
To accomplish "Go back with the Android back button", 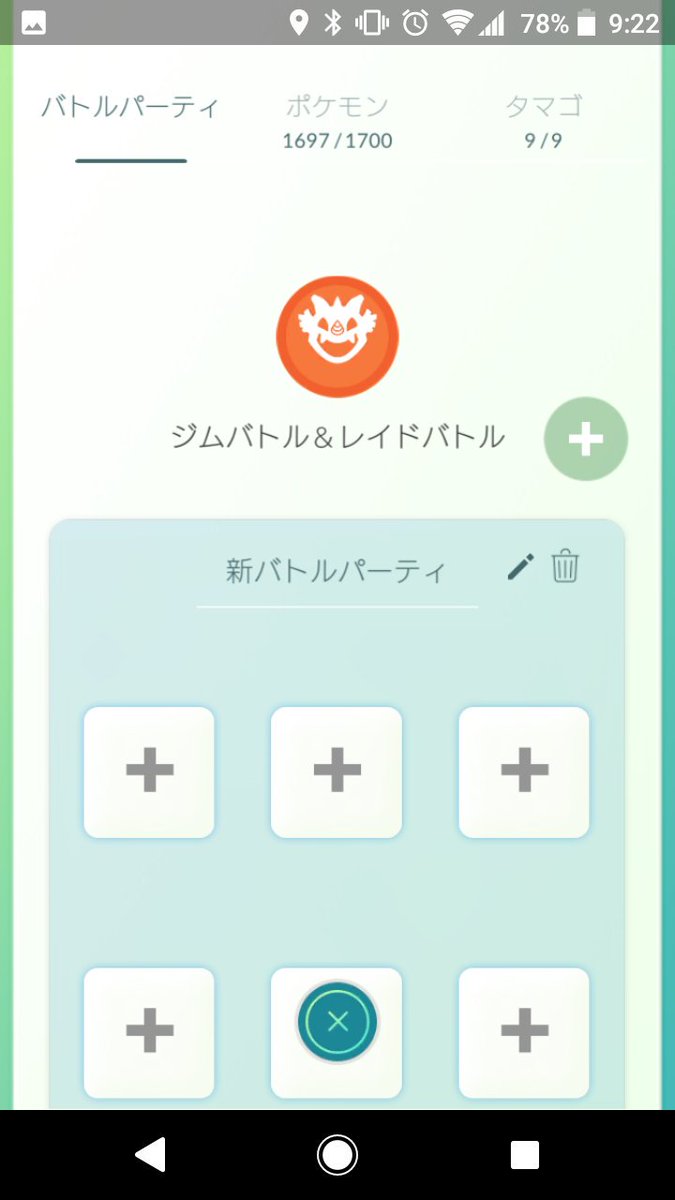I will pos(150,1155).
